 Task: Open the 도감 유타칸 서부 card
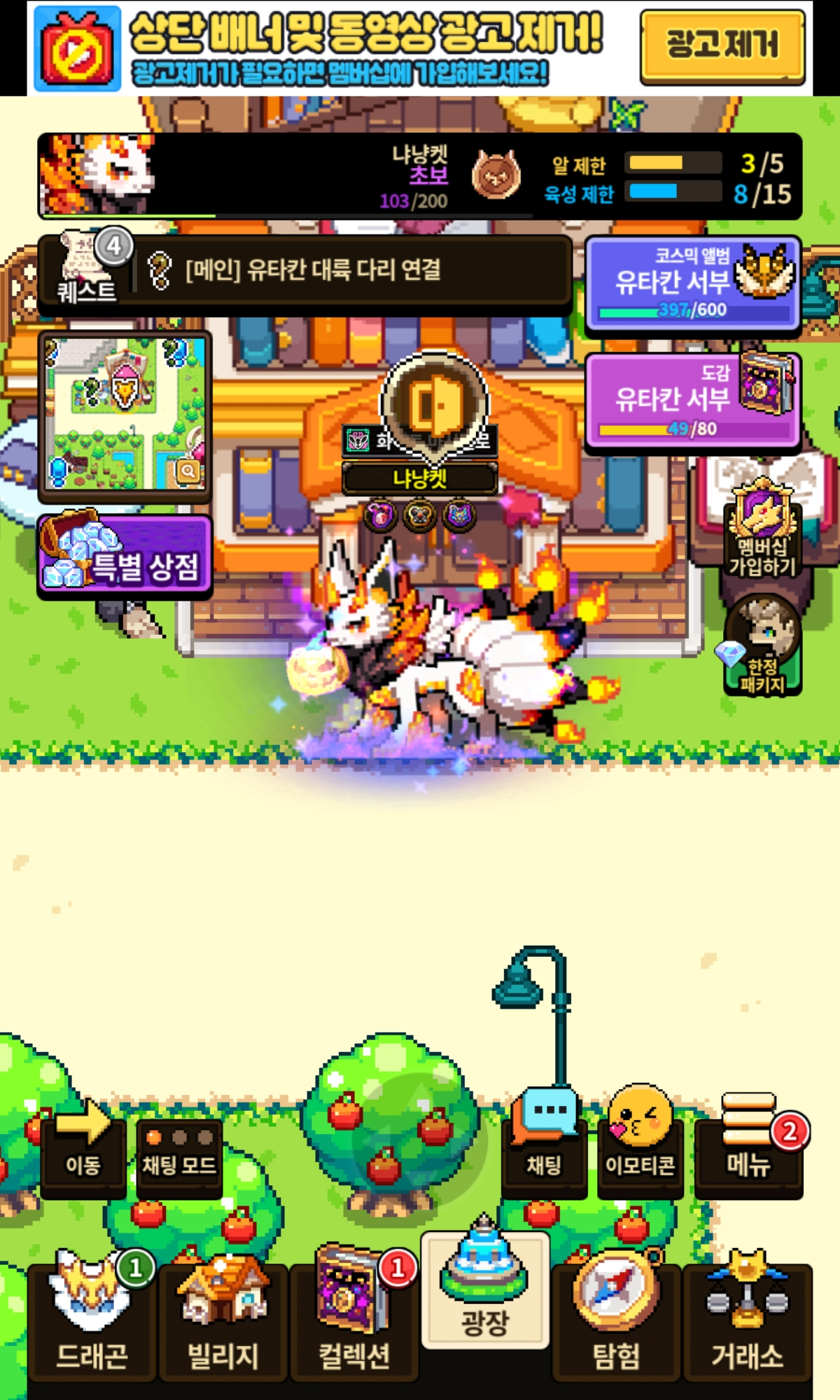[x=692, y=400]
